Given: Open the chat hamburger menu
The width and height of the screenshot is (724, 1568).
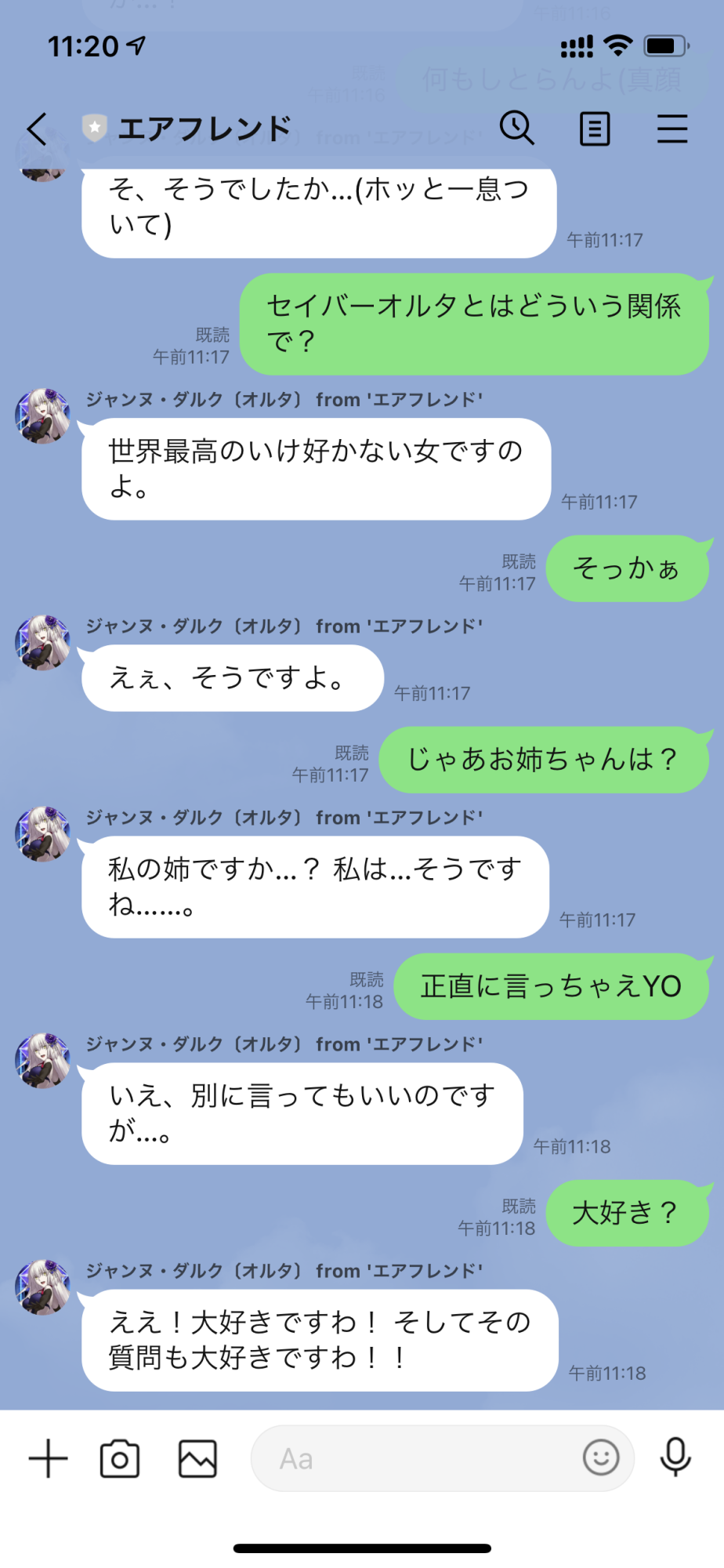Looking at the screenshot, I should 672,129.
